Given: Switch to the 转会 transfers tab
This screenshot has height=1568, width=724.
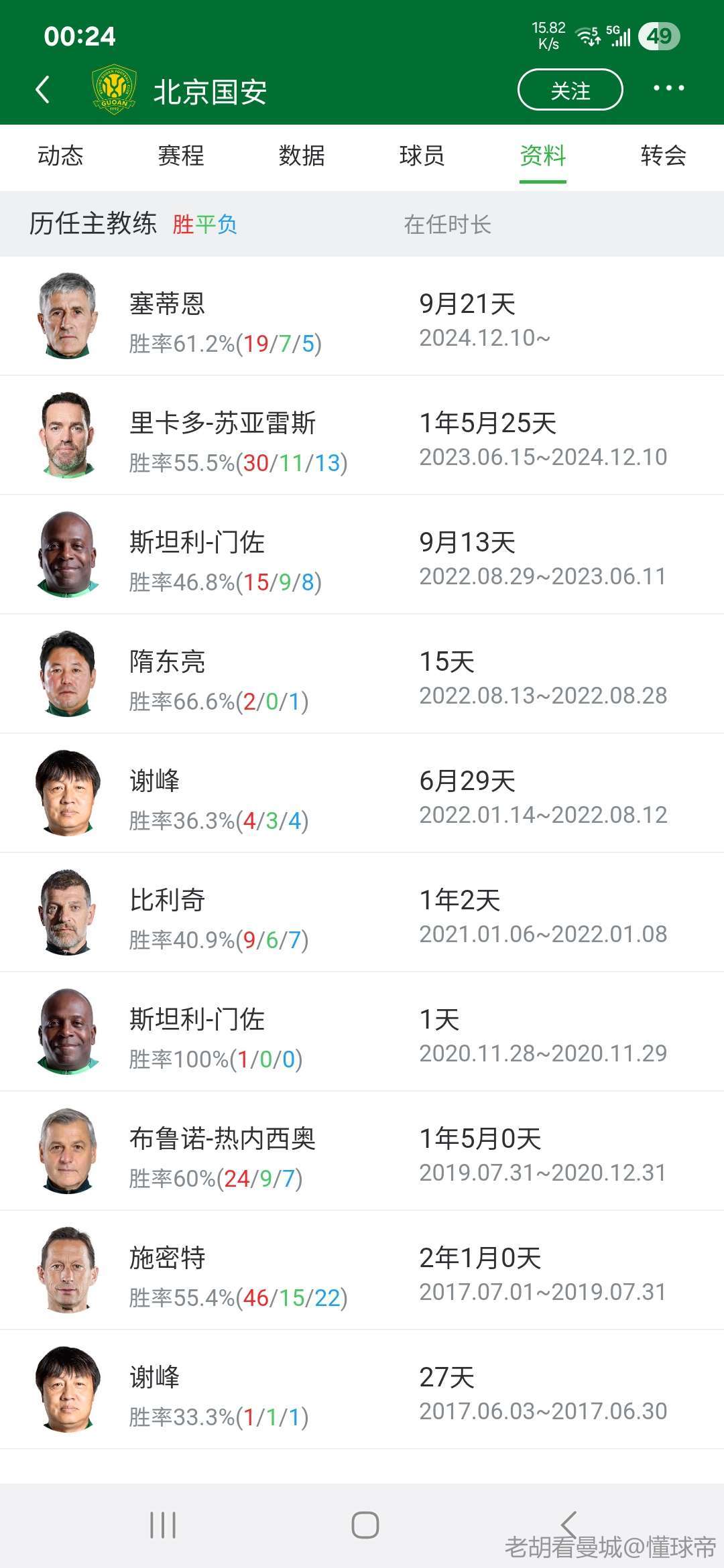Looking at the screenshot, I should point(663,155).
